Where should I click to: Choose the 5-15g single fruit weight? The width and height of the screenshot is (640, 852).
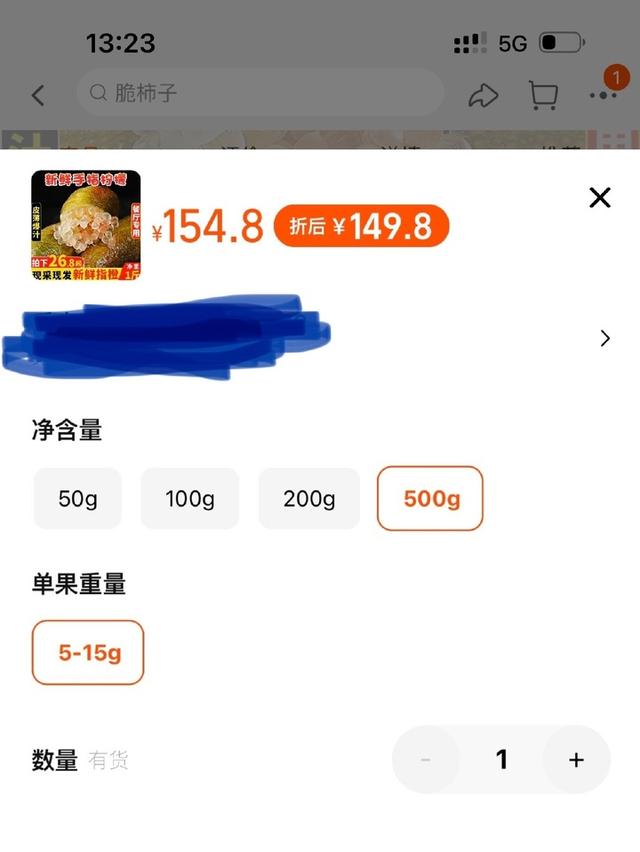88,653
